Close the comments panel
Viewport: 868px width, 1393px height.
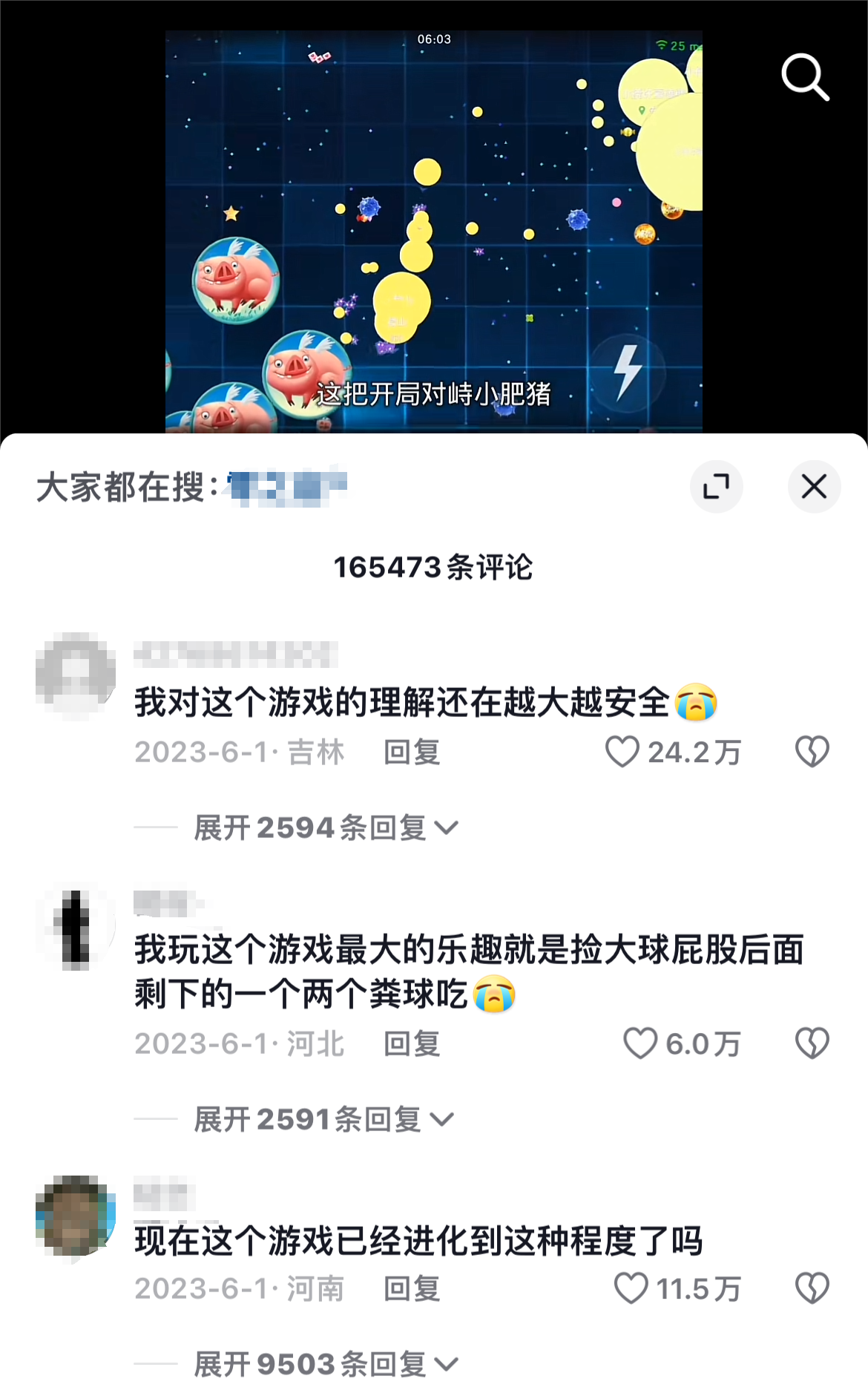pos(814,487)
